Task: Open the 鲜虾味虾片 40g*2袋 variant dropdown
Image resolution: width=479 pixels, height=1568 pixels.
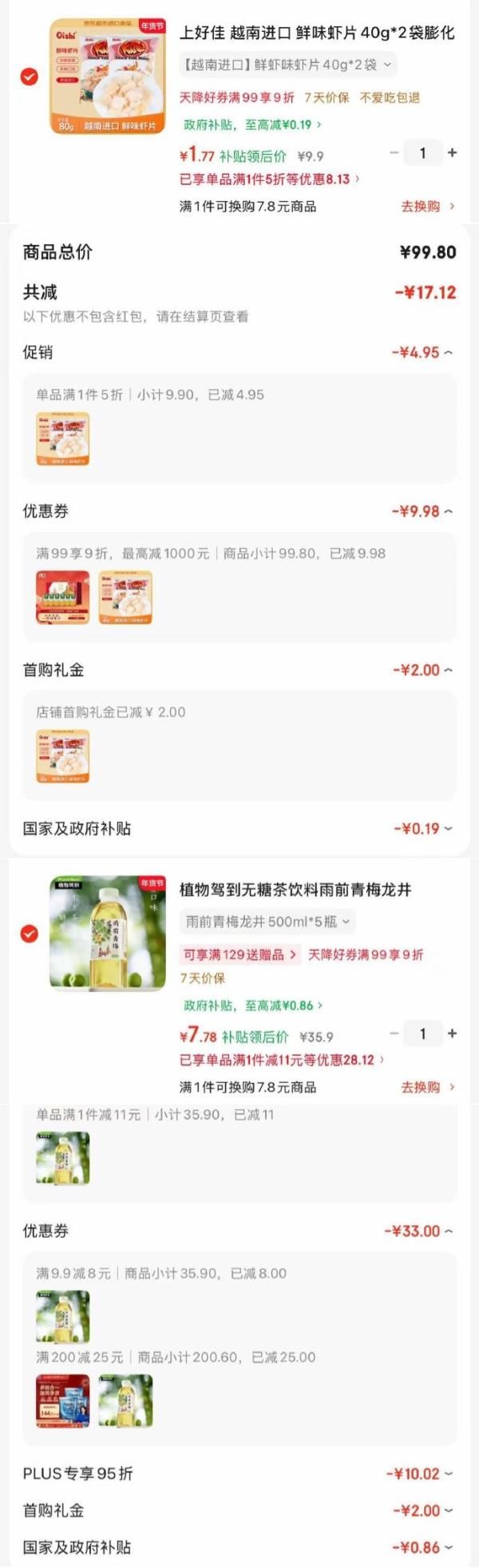Action: [x=287, y=65]
